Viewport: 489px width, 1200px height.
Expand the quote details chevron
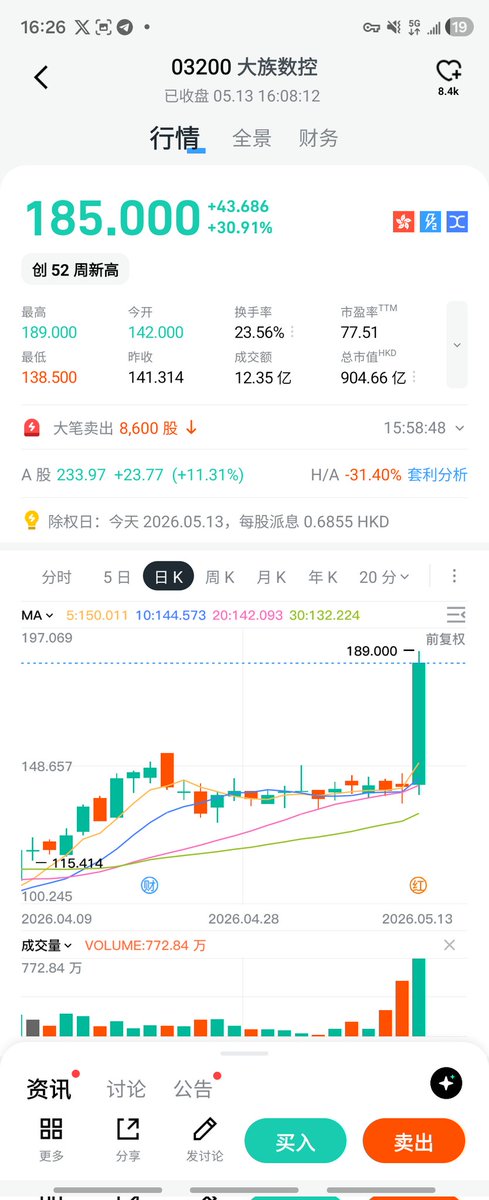click(457, 344)
